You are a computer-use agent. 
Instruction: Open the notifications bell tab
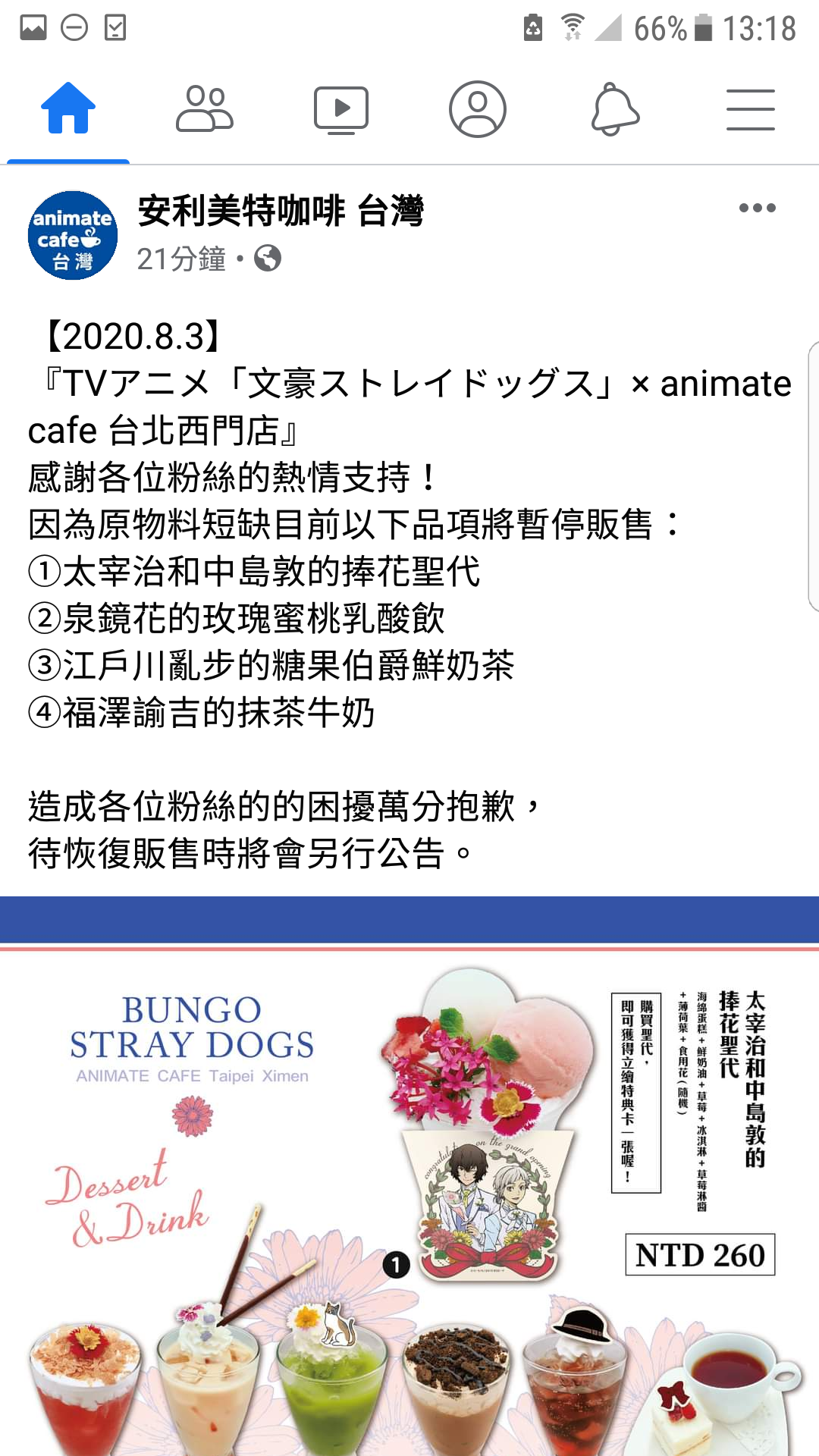tap(615, 109)
